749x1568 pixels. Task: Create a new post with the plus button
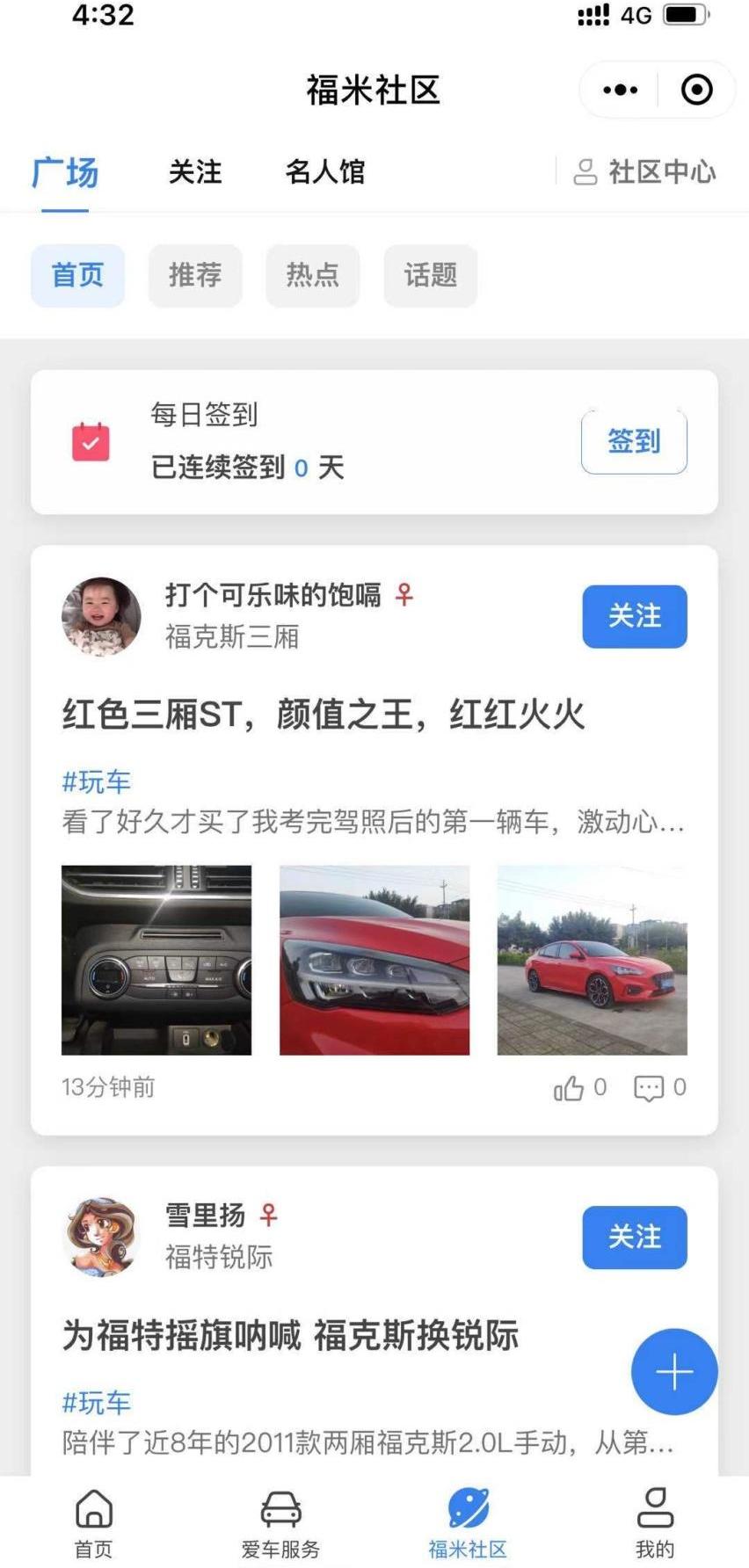click(x=674, y=1371)
